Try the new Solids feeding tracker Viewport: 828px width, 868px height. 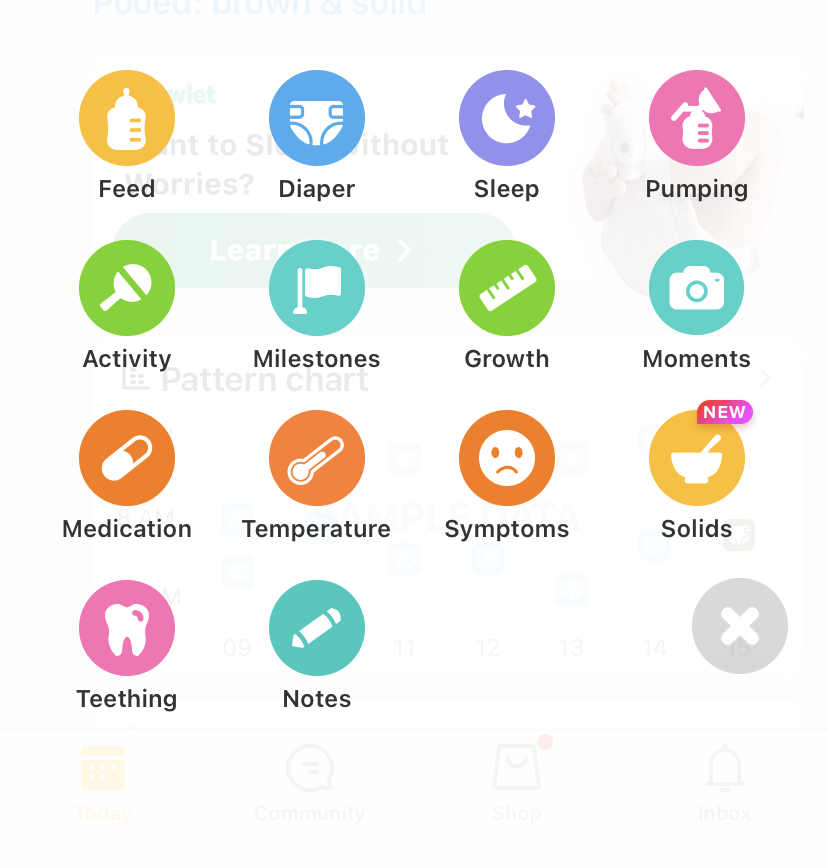click(x=696, y=458)
